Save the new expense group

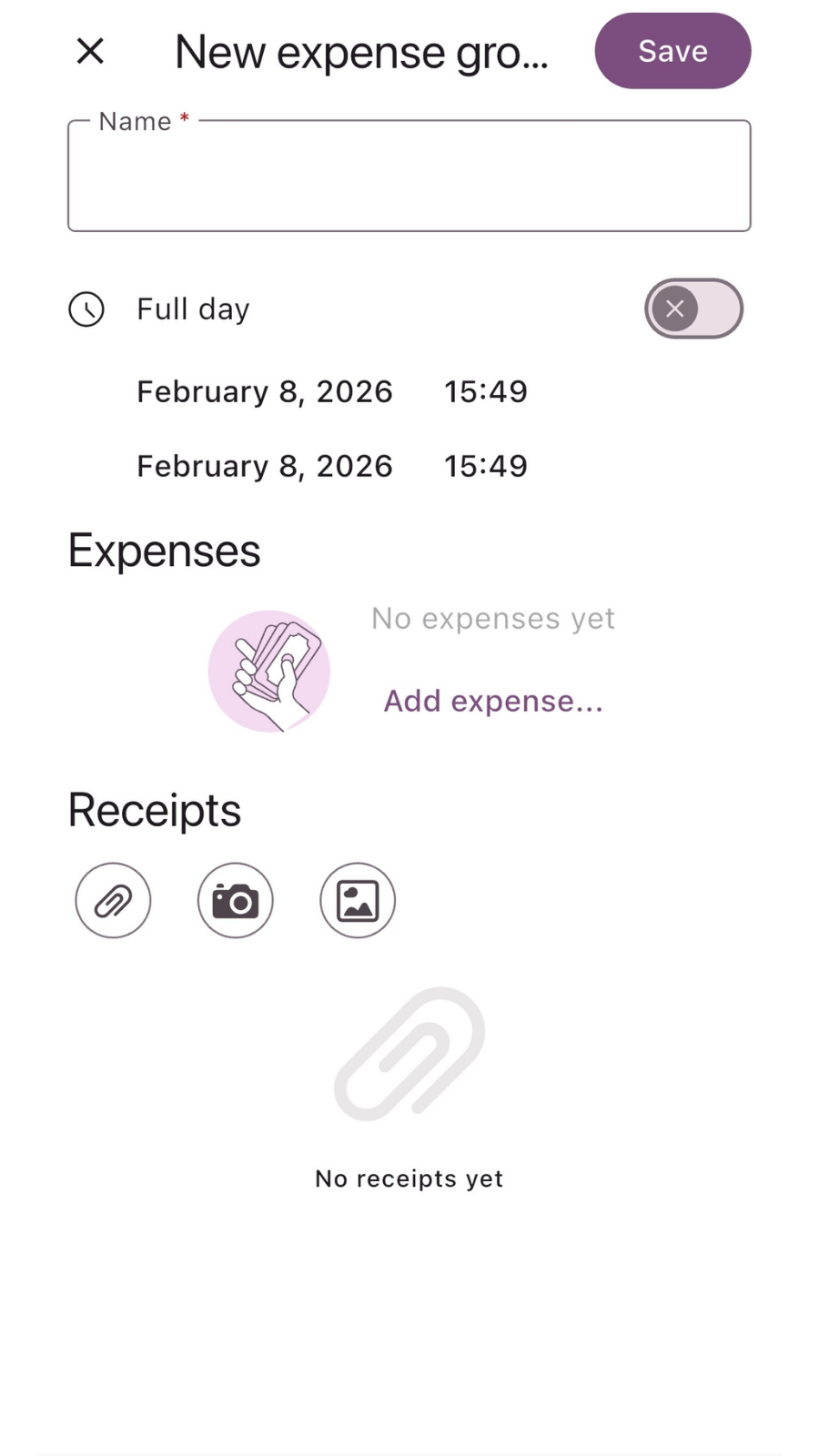pyautogui.click(x=672, y=51)
